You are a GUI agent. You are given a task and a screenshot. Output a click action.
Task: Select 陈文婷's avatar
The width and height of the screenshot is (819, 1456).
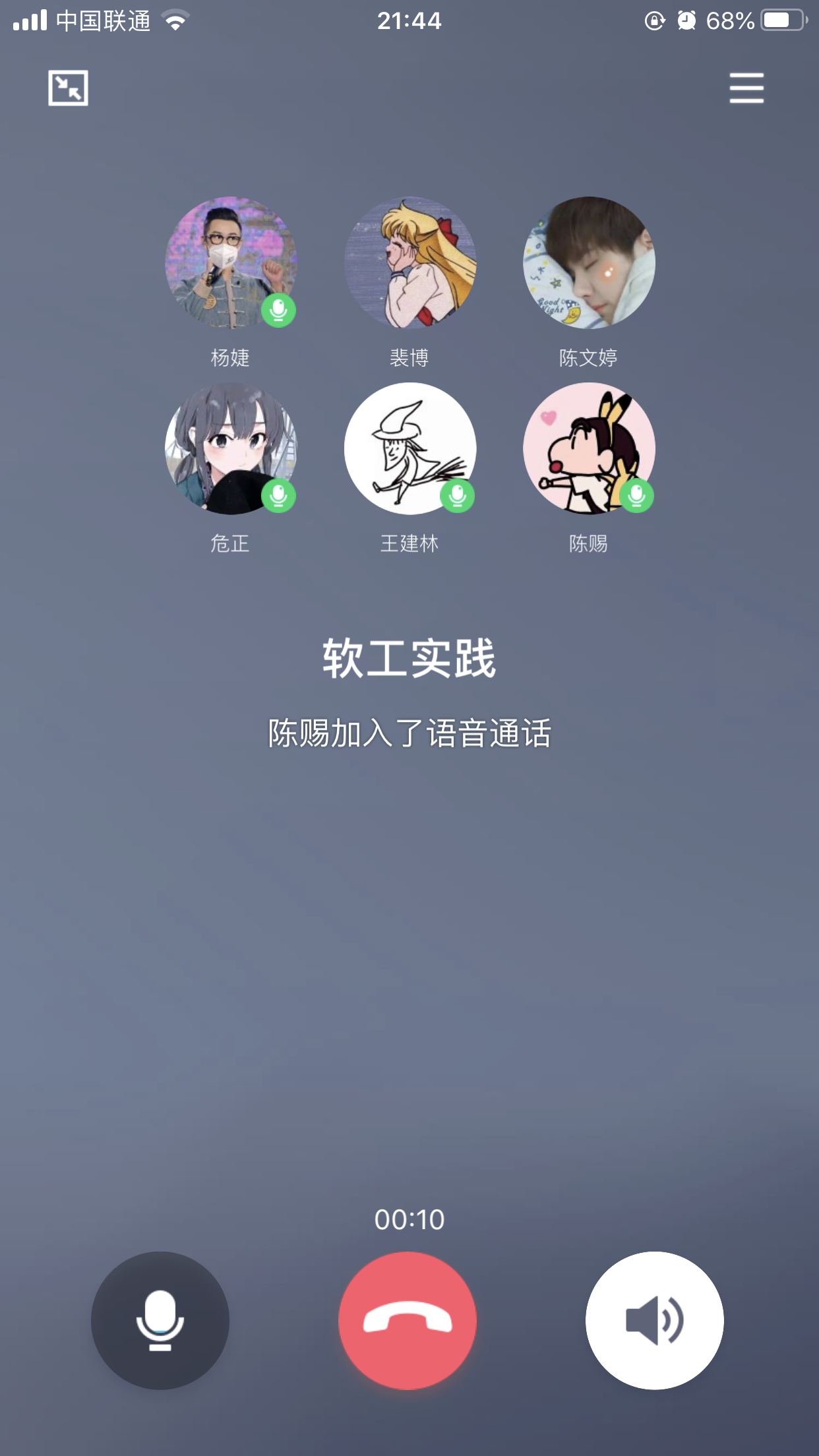coord(589,262)
